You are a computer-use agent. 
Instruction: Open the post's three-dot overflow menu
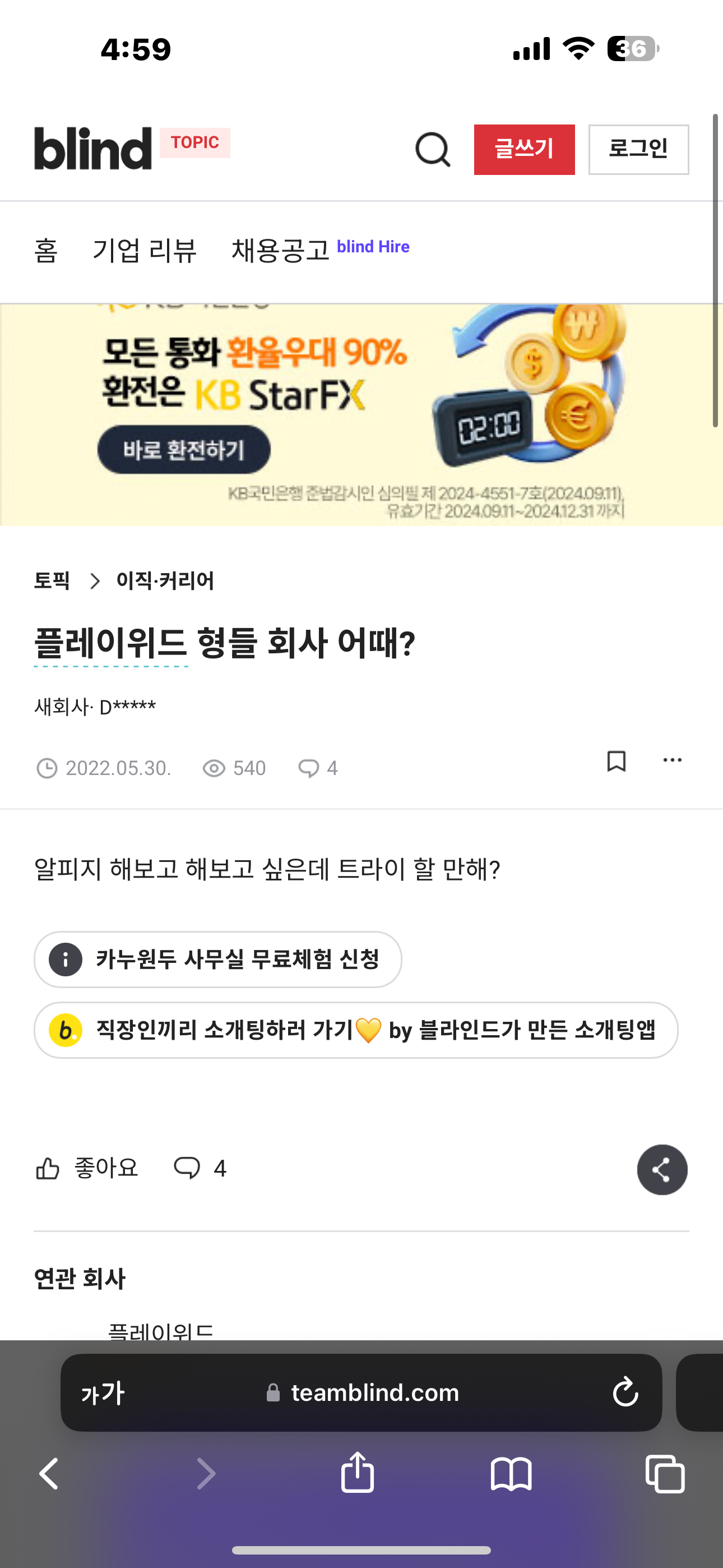[x=672, y=760]
